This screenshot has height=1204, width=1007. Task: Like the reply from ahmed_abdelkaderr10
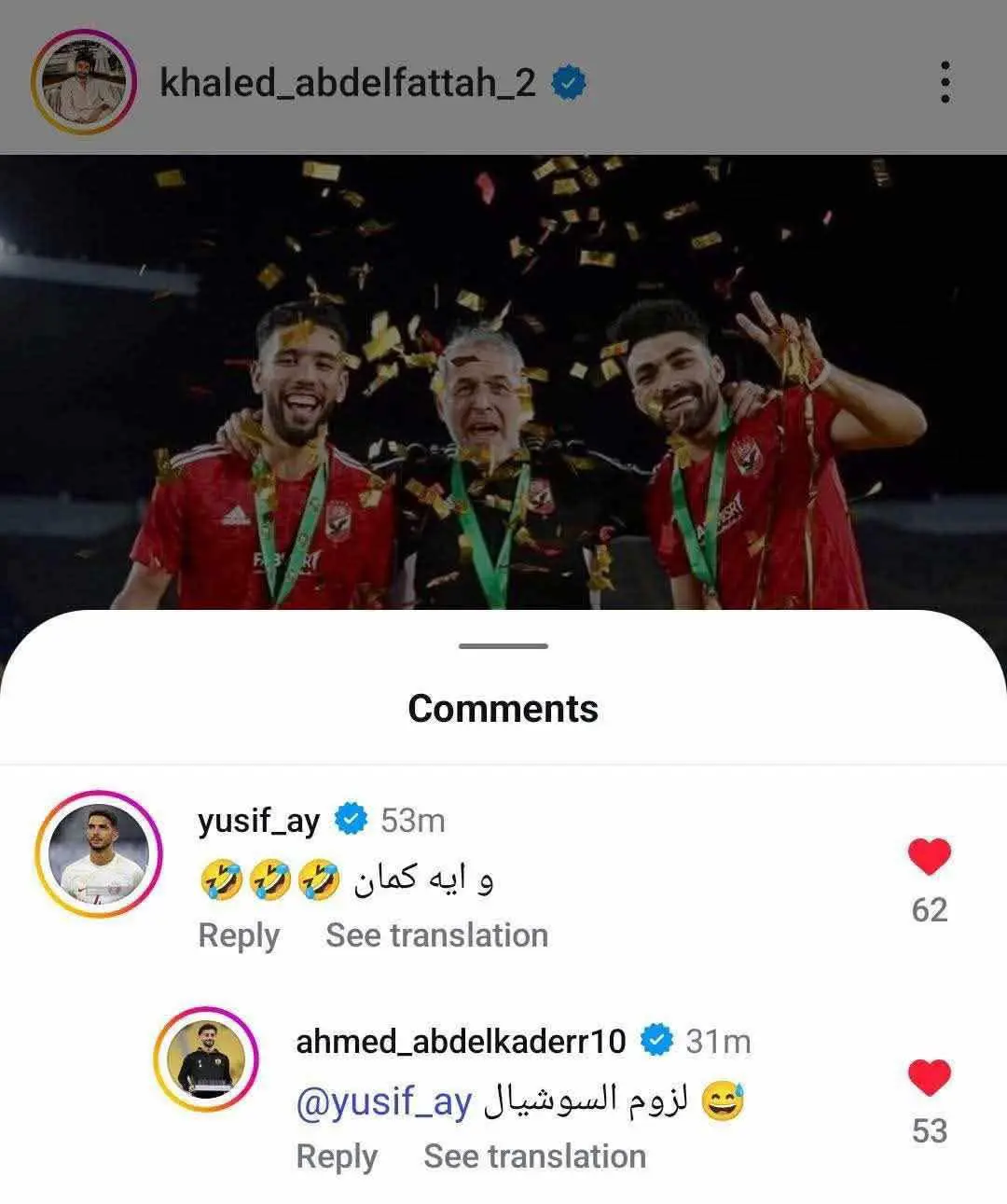point(929,1078)
